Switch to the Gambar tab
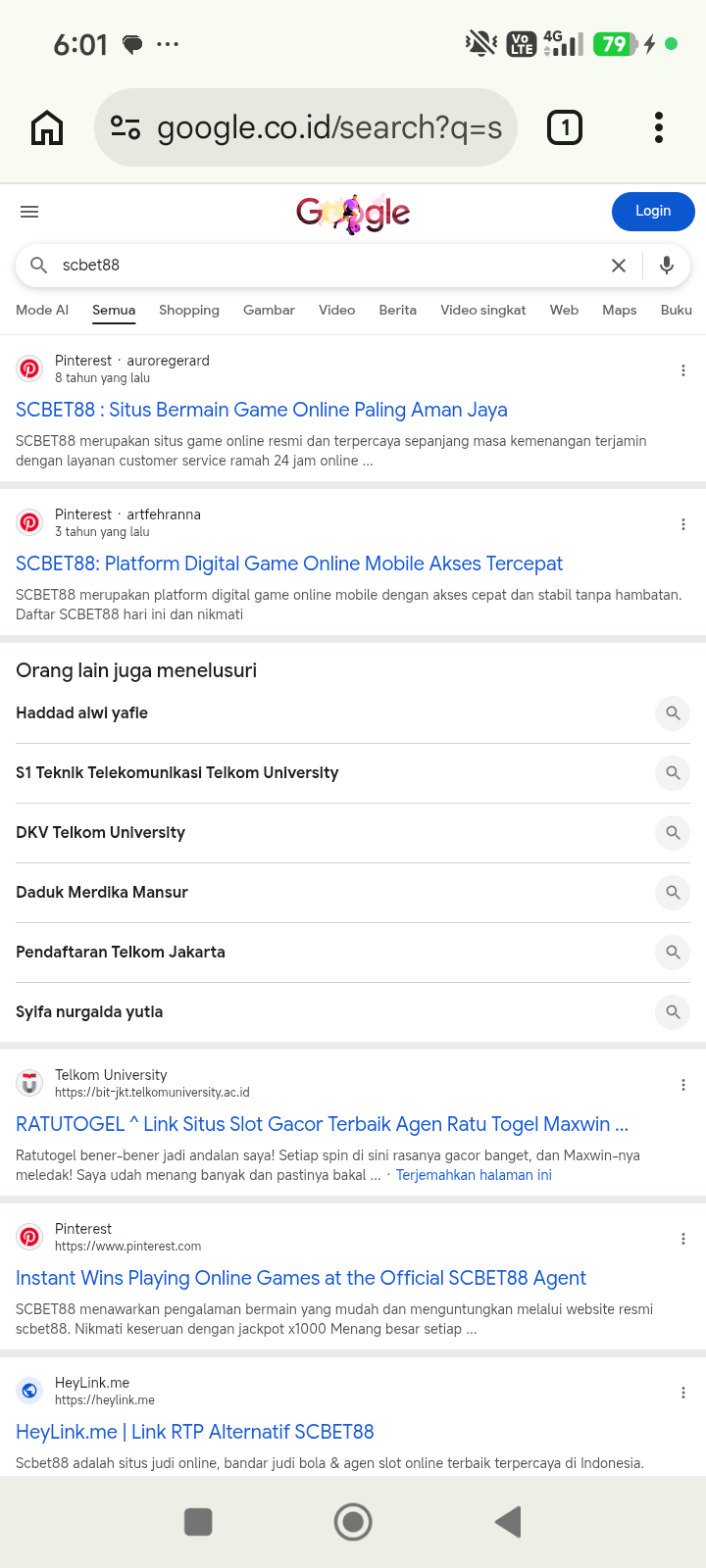This screenshot has width=706, height=1568. pos(269,310)
